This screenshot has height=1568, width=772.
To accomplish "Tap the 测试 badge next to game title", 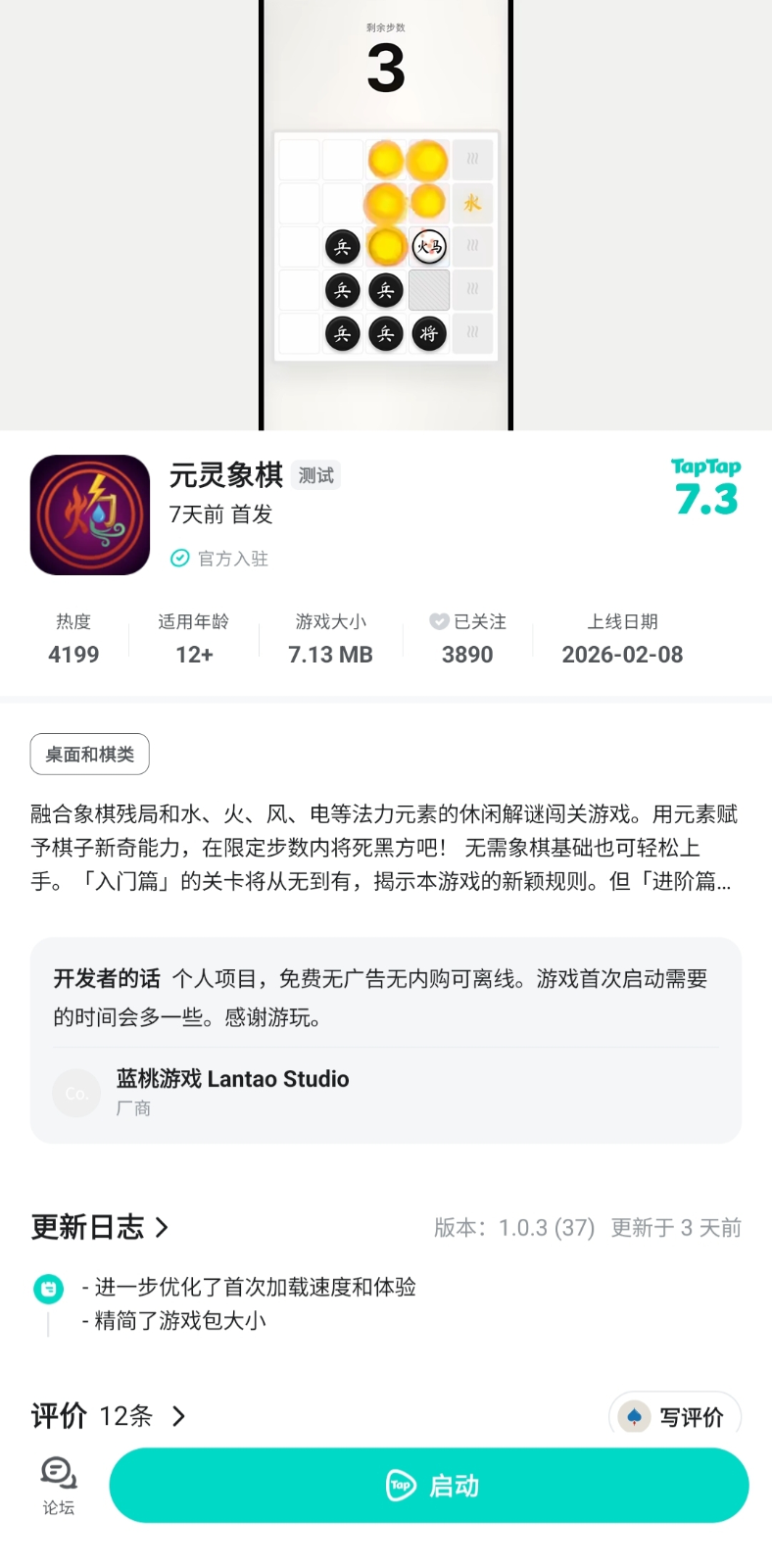I will [x=315, y=475].
